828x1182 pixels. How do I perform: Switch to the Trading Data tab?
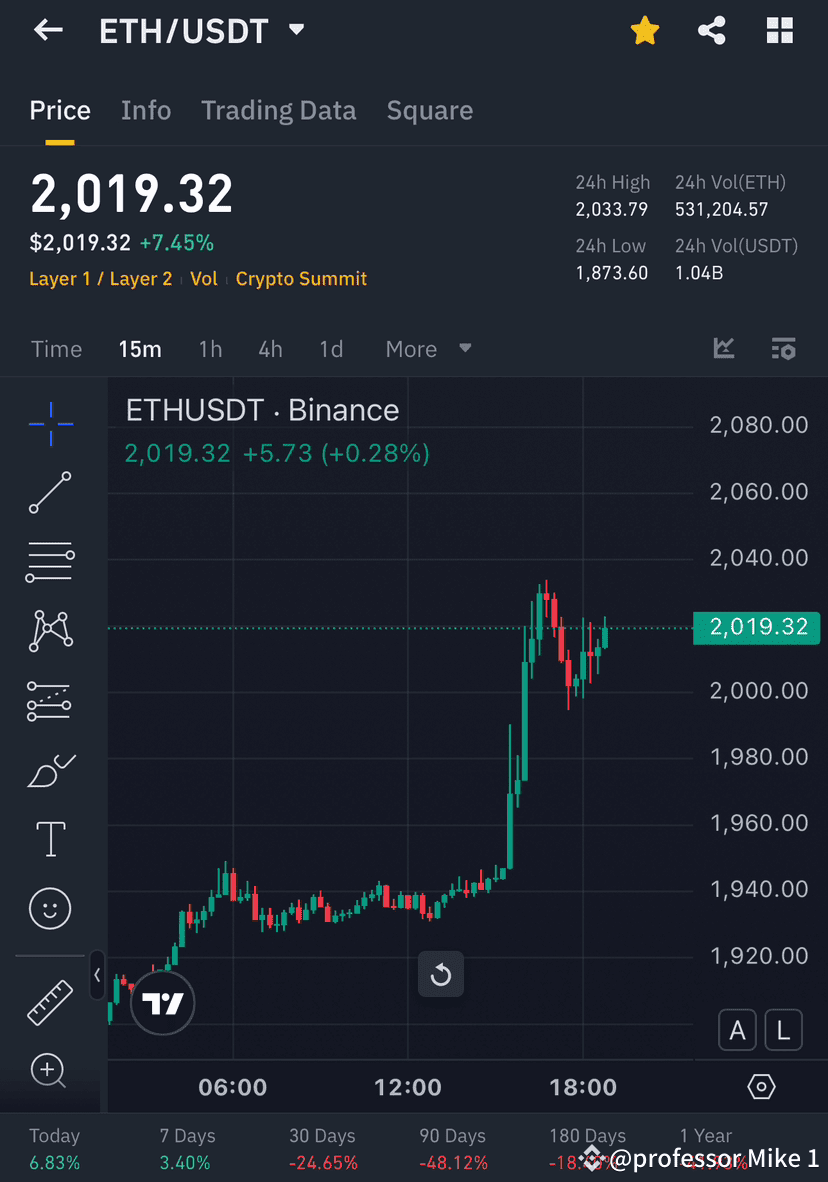[x=278, y=110]
